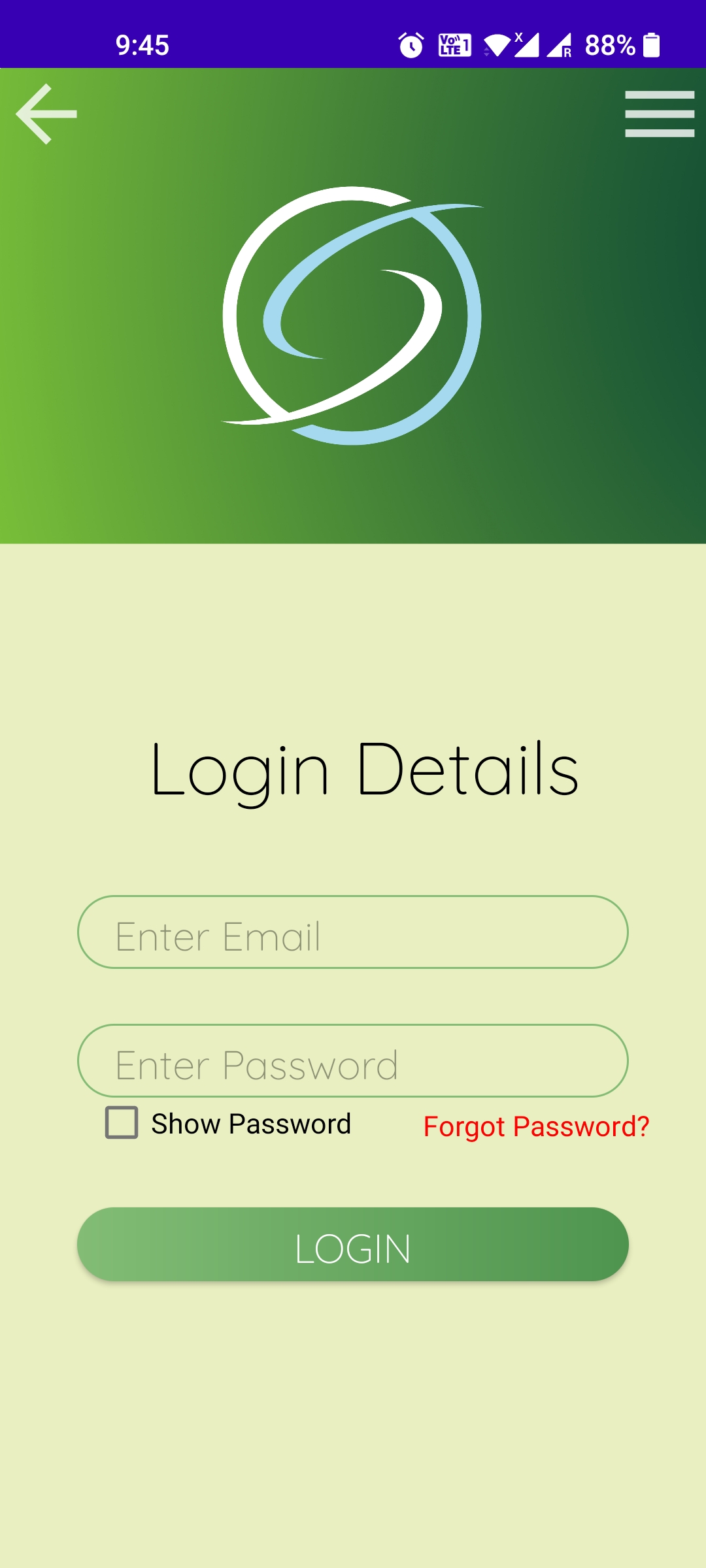Tap the mobile signal strength icon

(x=528, y=44)
